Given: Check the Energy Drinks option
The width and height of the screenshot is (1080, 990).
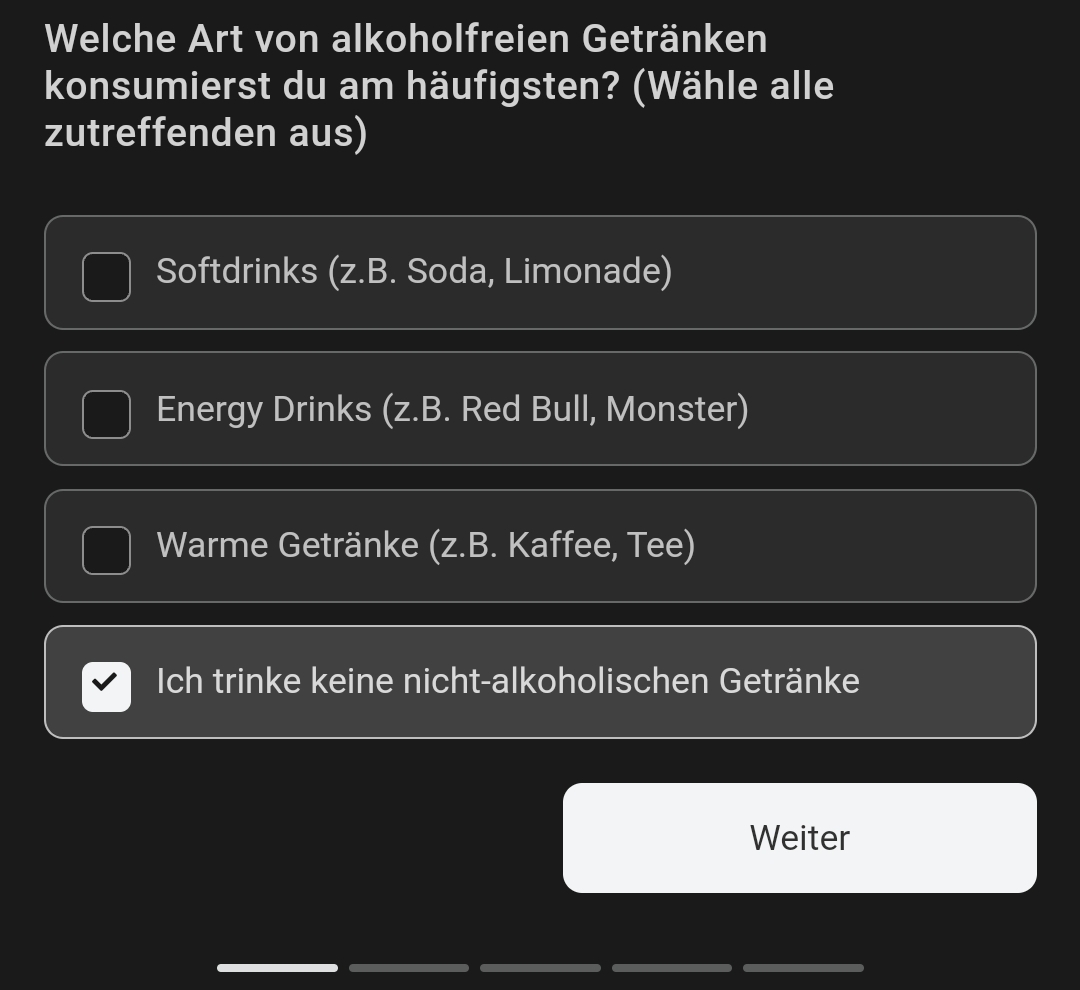Looking at the screenshot, I should tap(106, 414).
